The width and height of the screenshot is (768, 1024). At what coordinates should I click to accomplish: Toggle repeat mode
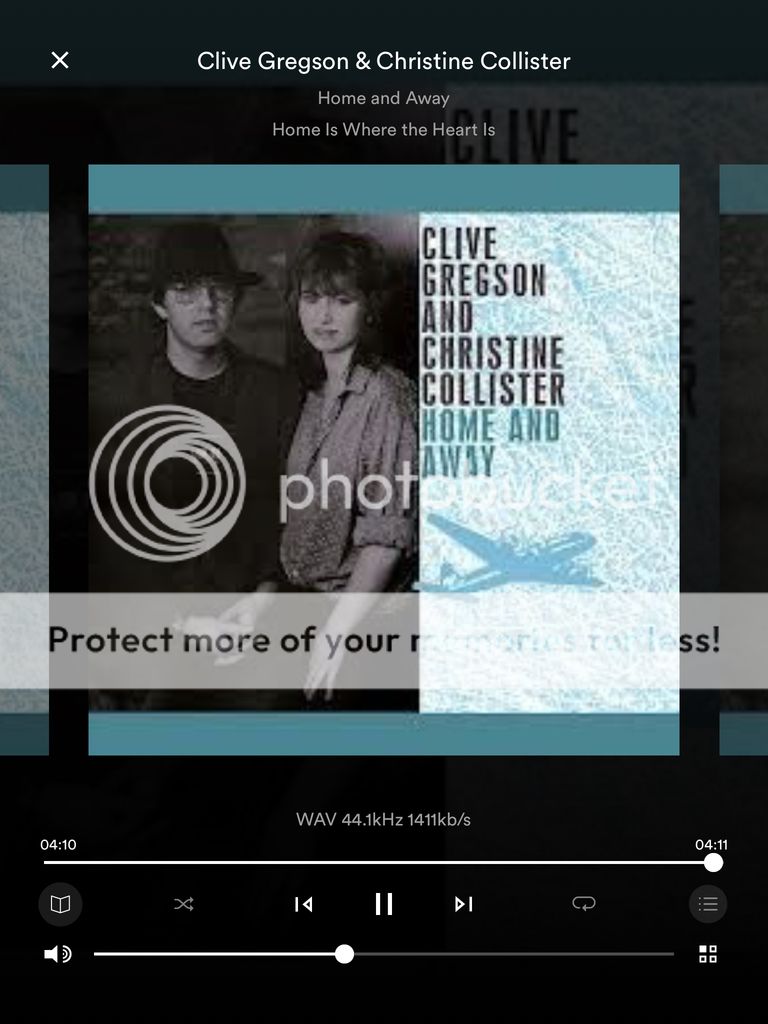pos(583,904)
